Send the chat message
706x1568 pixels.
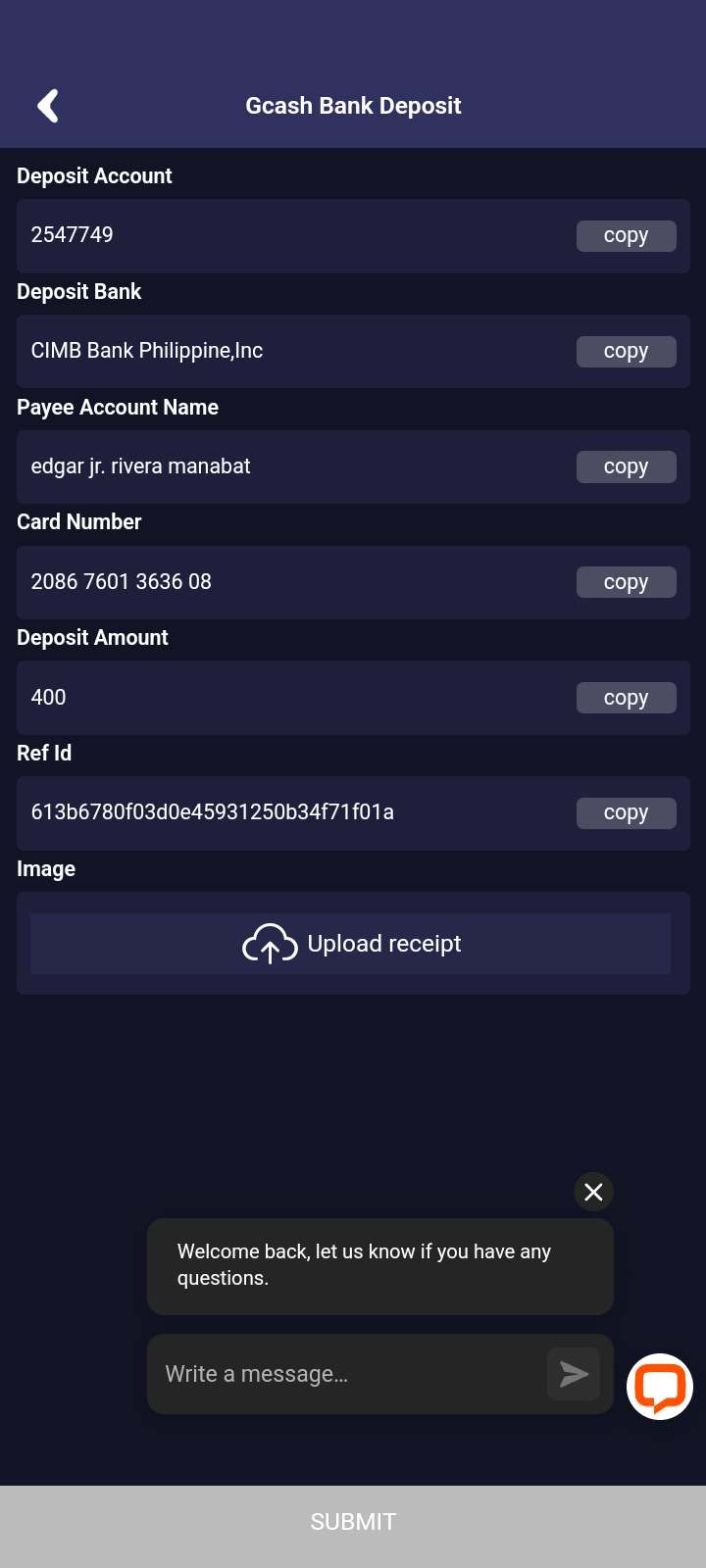pos(574,1374)
